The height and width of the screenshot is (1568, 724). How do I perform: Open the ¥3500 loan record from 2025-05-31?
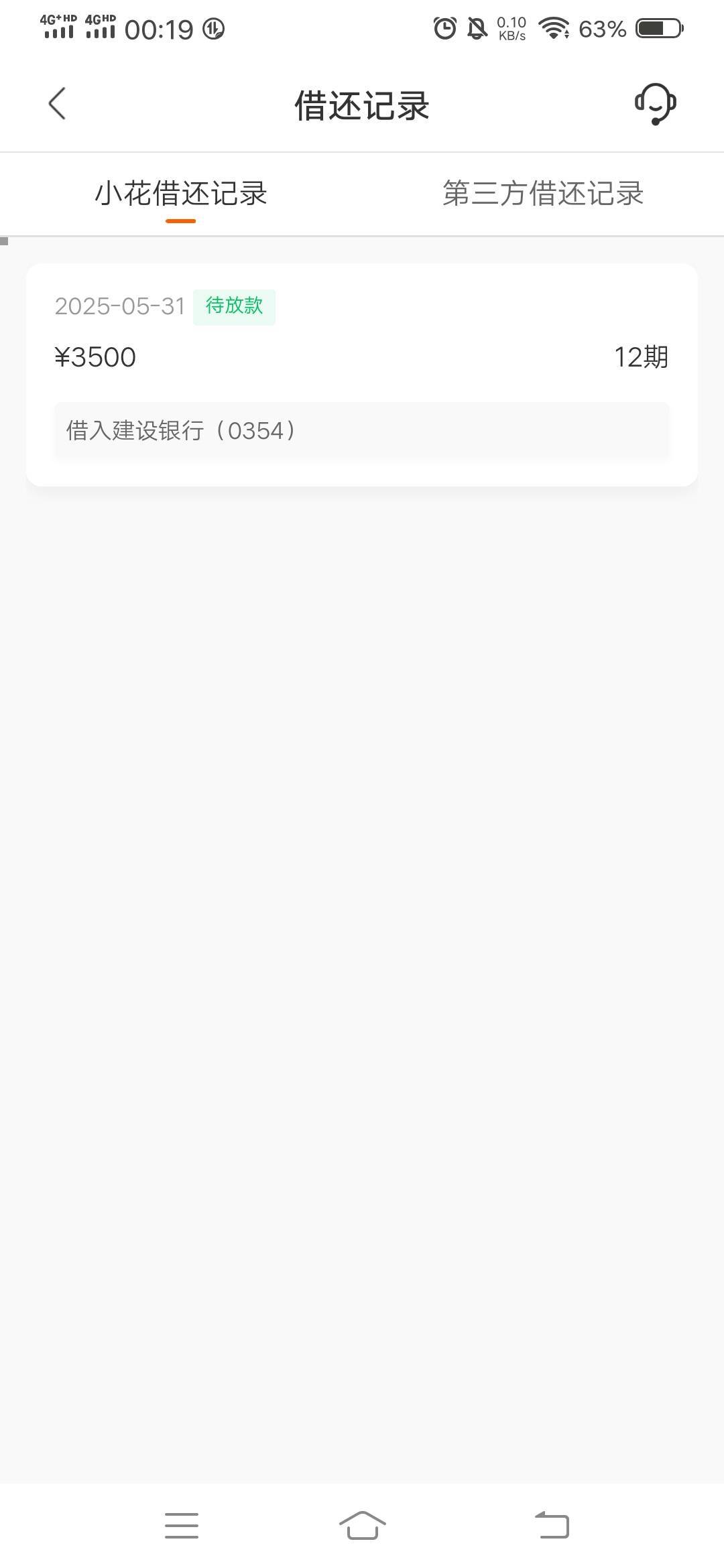(x=362, y=375)
